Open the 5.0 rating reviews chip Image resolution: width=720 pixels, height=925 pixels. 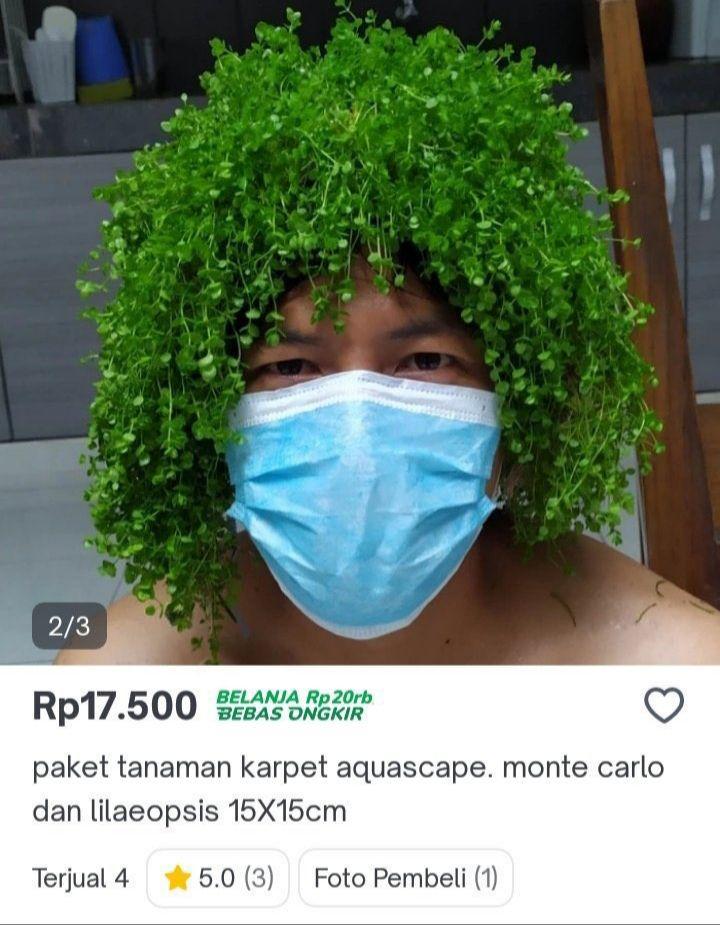[218, 878]
